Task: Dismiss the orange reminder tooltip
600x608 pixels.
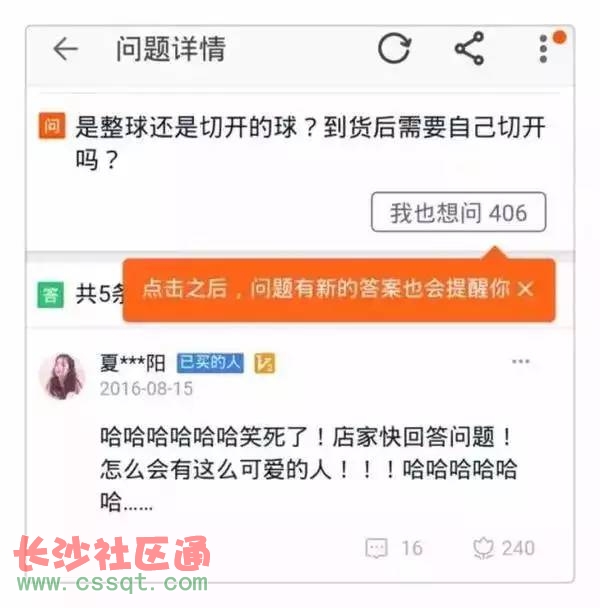Action: coord(526,289)
